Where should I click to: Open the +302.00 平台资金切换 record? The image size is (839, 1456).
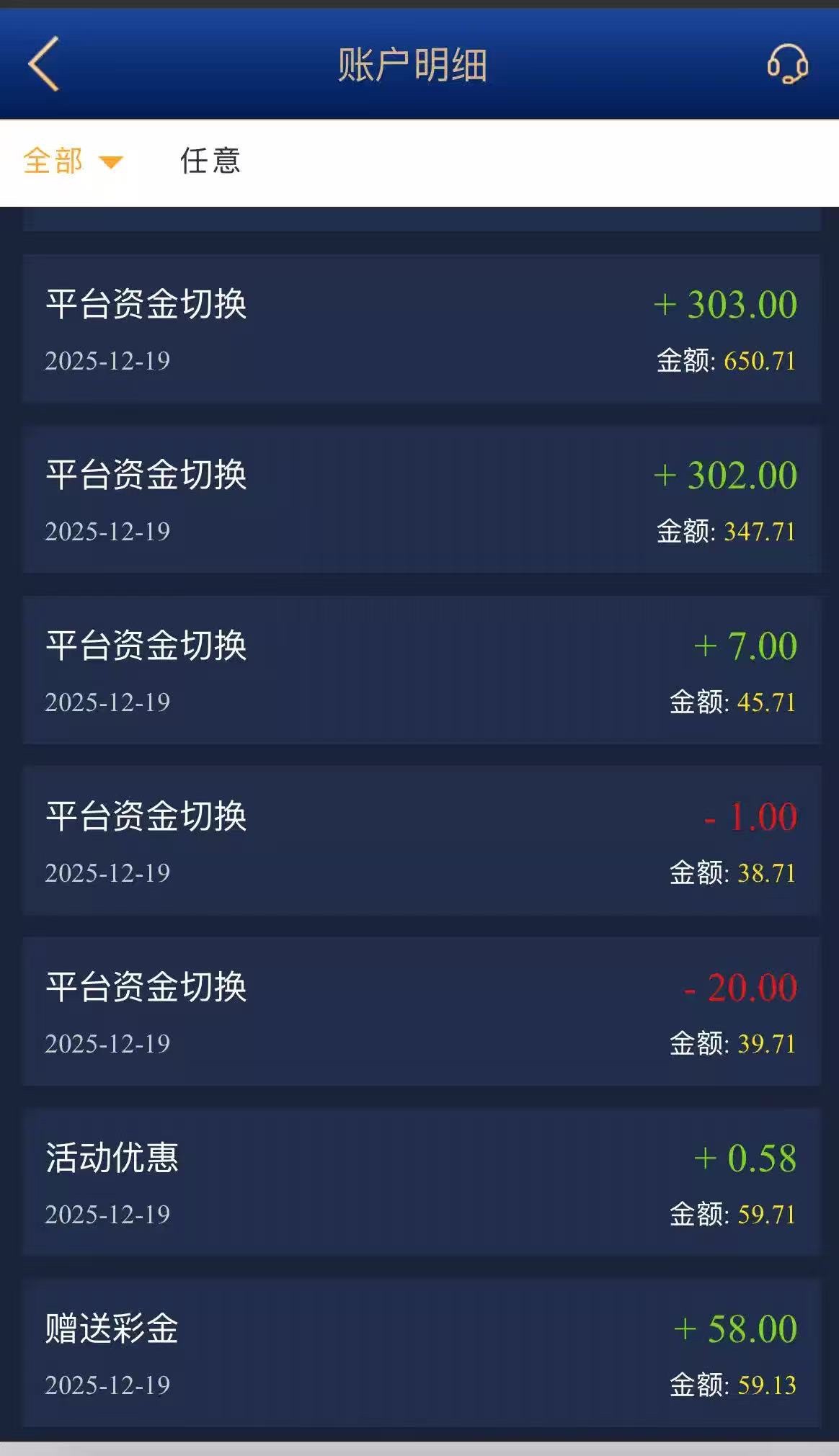(421, 499)
